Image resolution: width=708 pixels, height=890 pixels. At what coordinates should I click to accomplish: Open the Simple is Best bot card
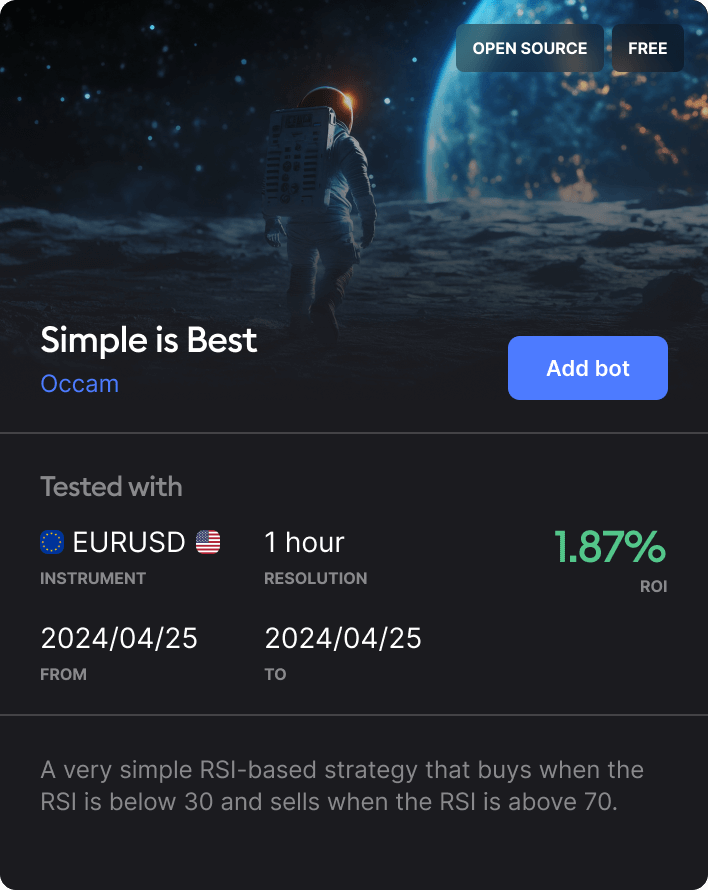149,340
